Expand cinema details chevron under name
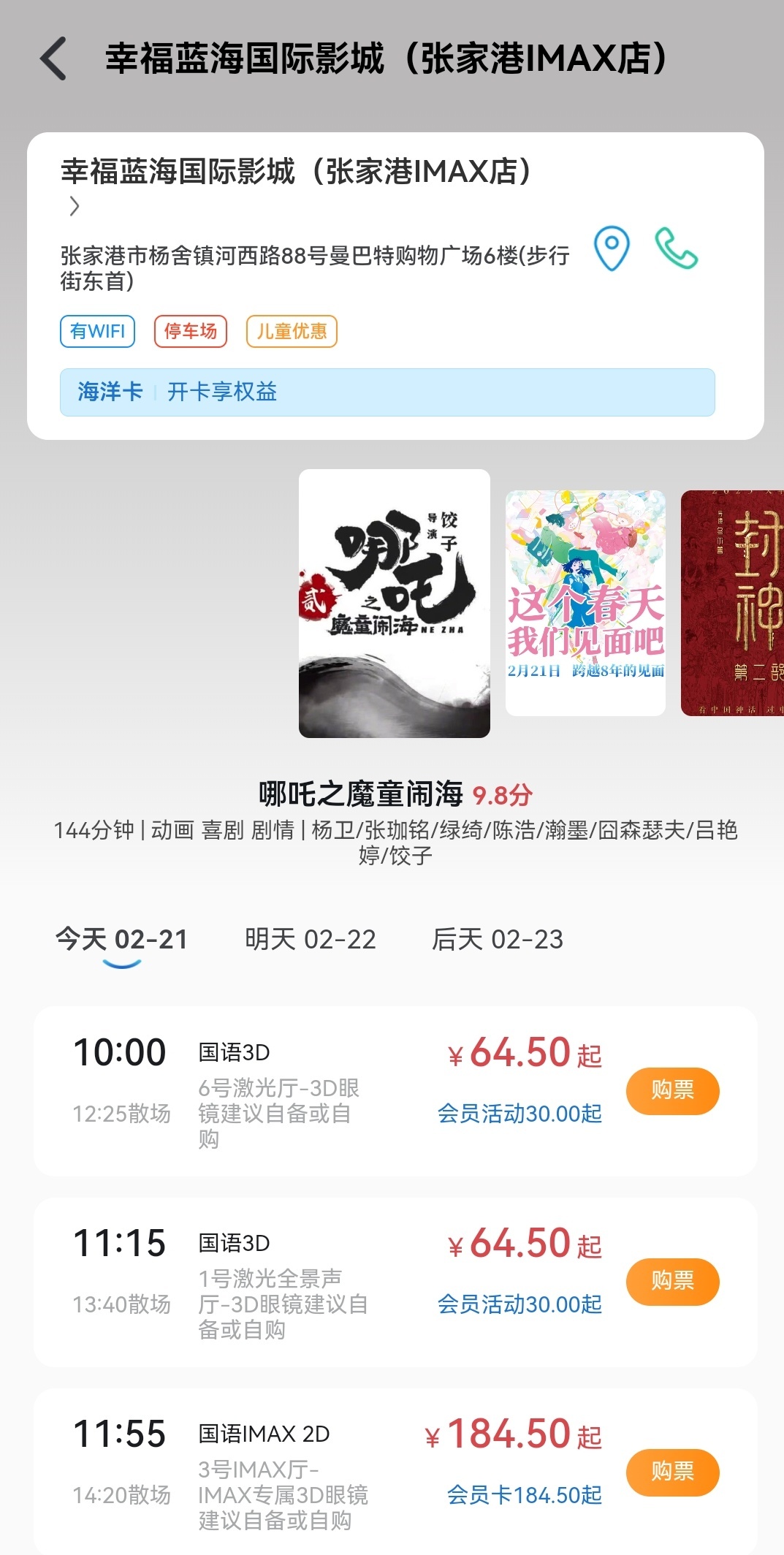This screenshot has height=1555, width=784. pyautogui.click(x=74, y=207)
